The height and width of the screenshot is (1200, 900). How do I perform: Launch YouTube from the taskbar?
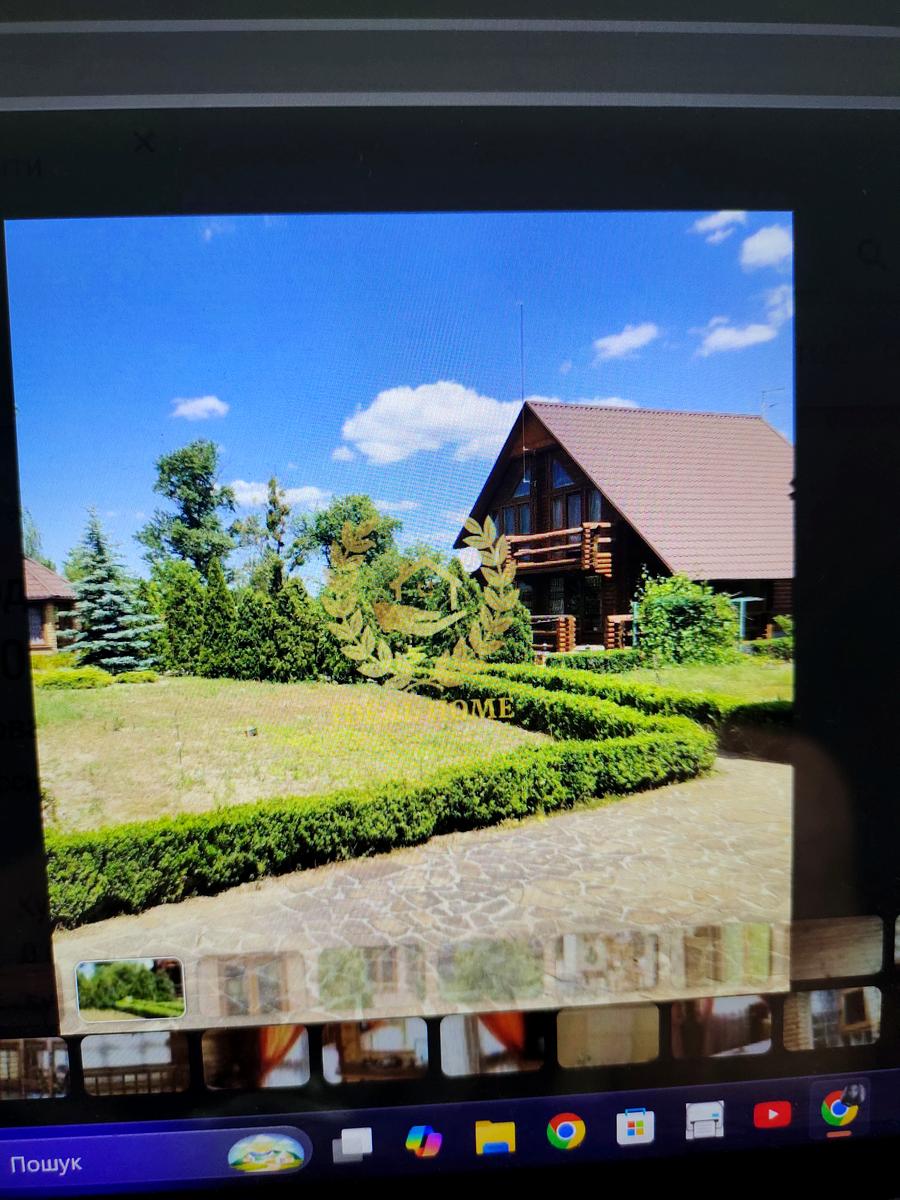(x=772, y=1114)
